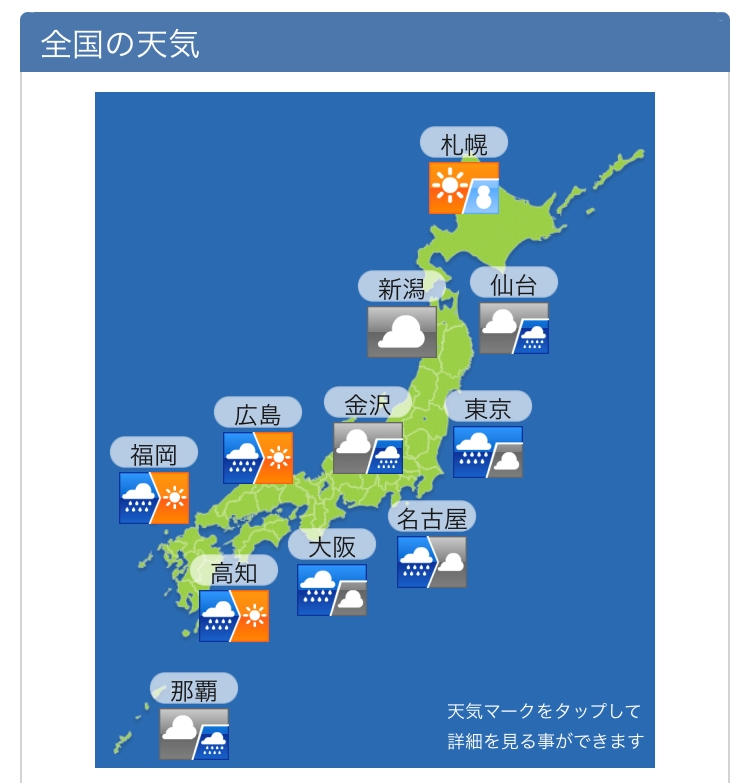
Task: Open Tokyo (東京) weather details
Action: [488, 452]
